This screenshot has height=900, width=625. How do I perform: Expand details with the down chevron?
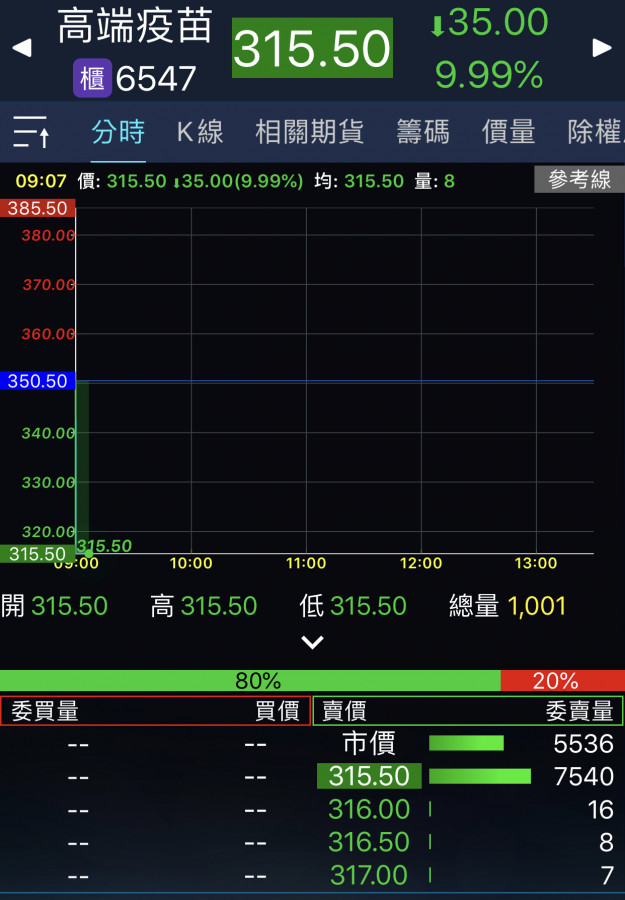coord(312,642)
